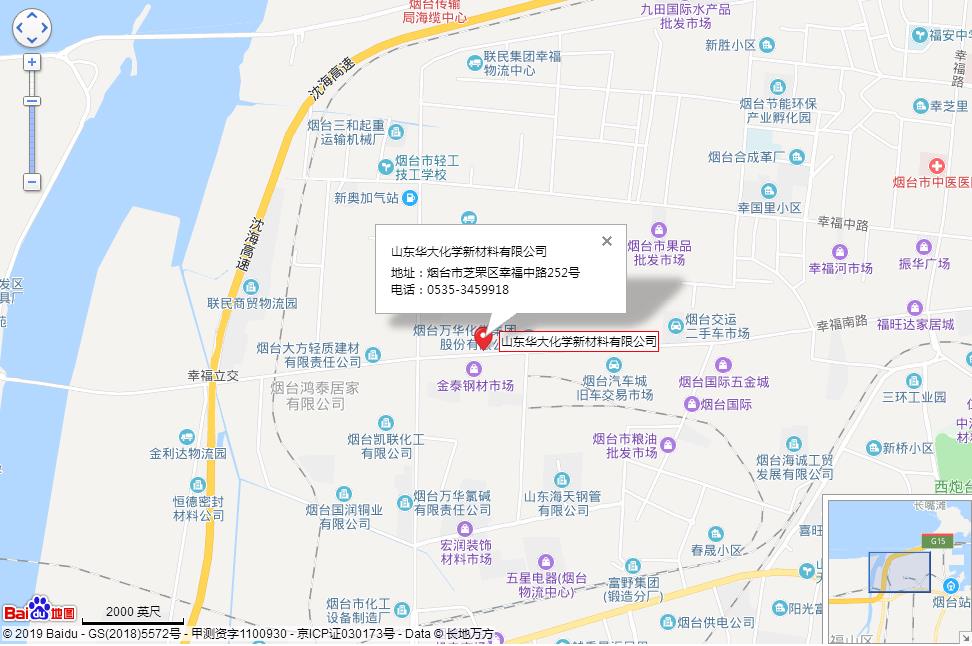Pan the map up with the top arrow

tap(32, 16)
